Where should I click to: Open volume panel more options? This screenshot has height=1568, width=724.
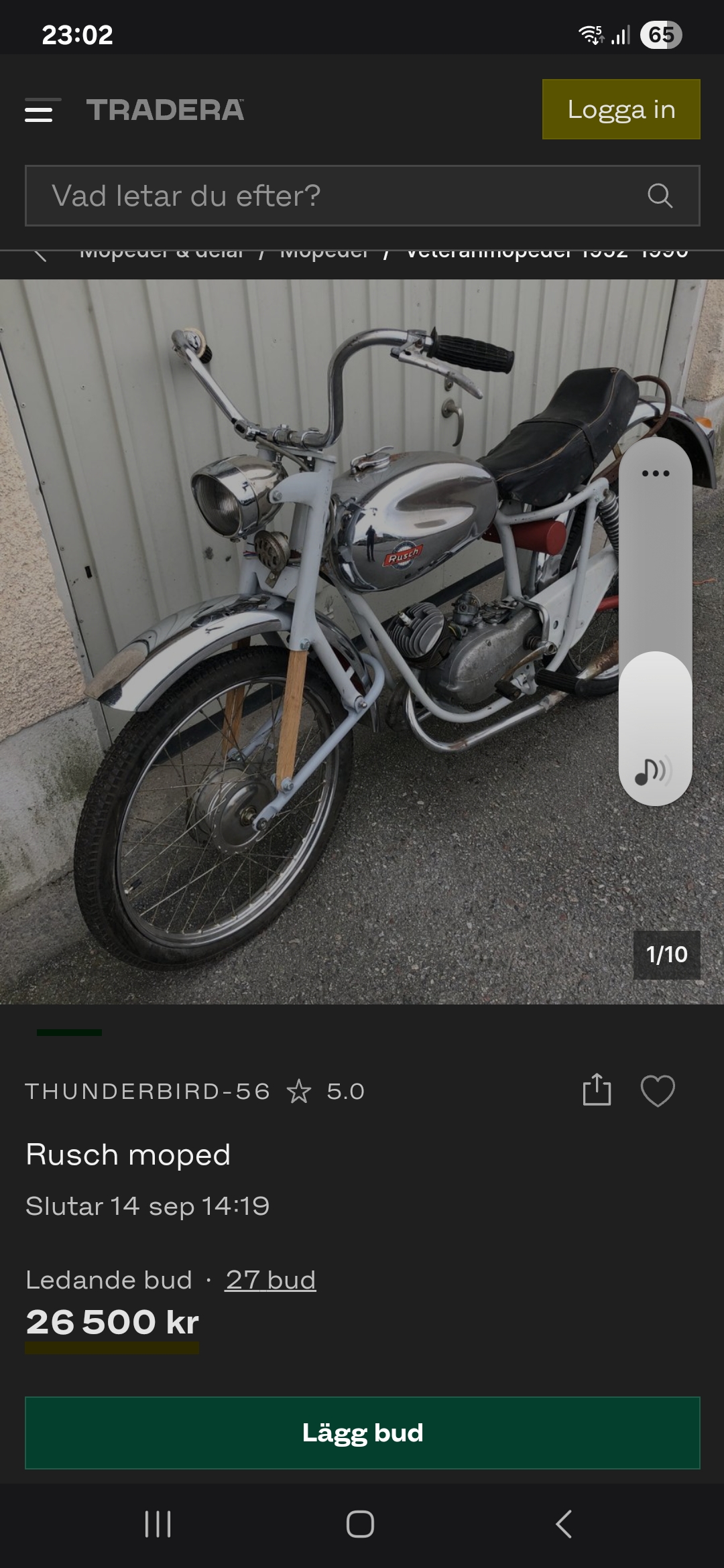pos(655,473)
